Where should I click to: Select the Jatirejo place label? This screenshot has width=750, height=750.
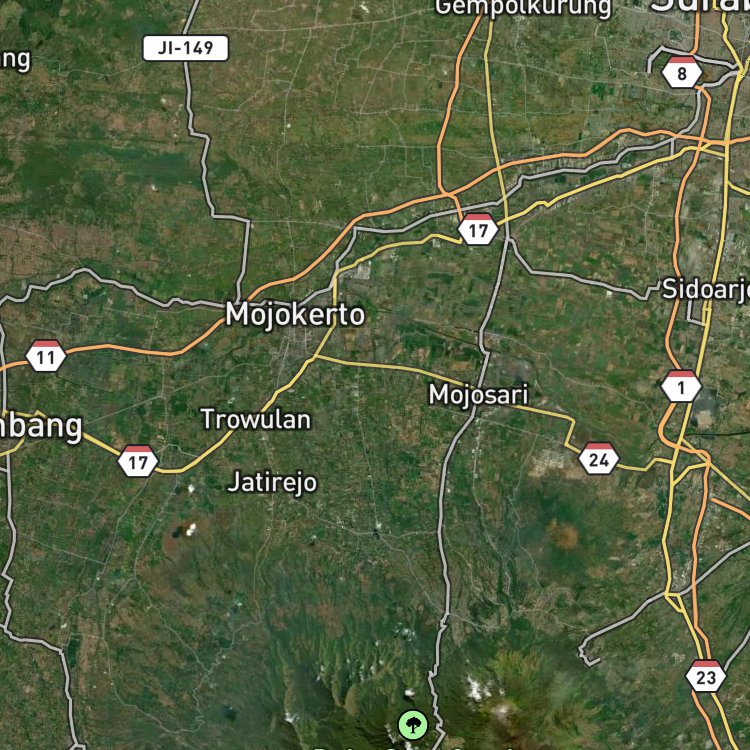point(272,482)
